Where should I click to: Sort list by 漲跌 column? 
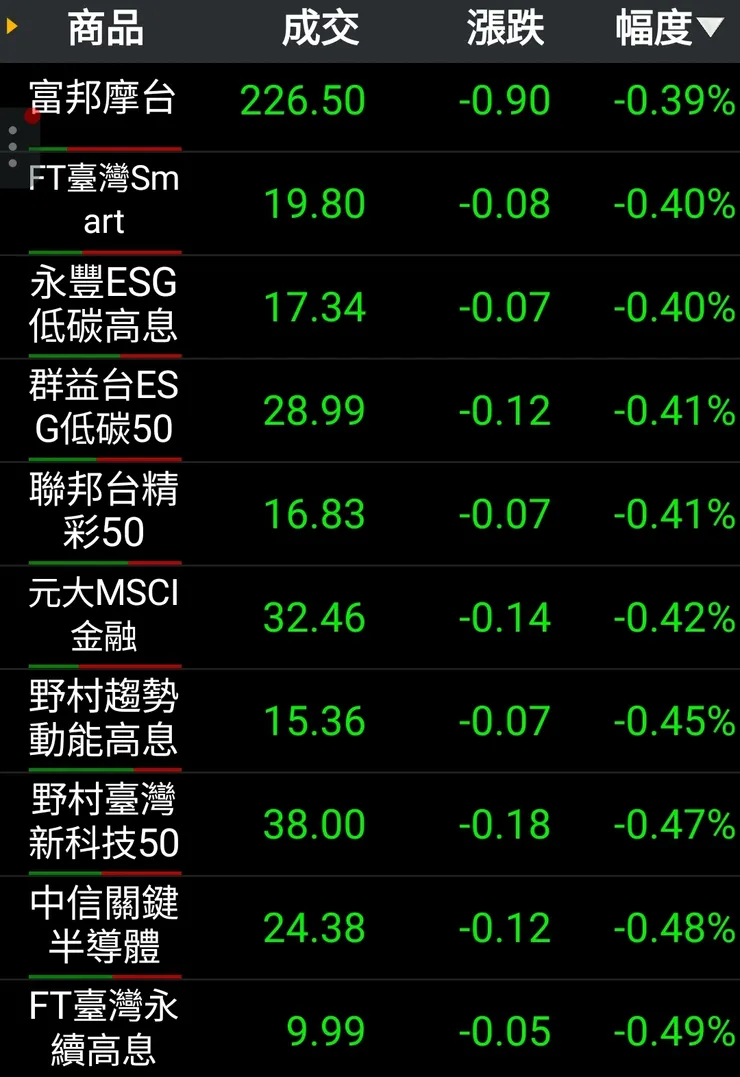click(505, 29)
